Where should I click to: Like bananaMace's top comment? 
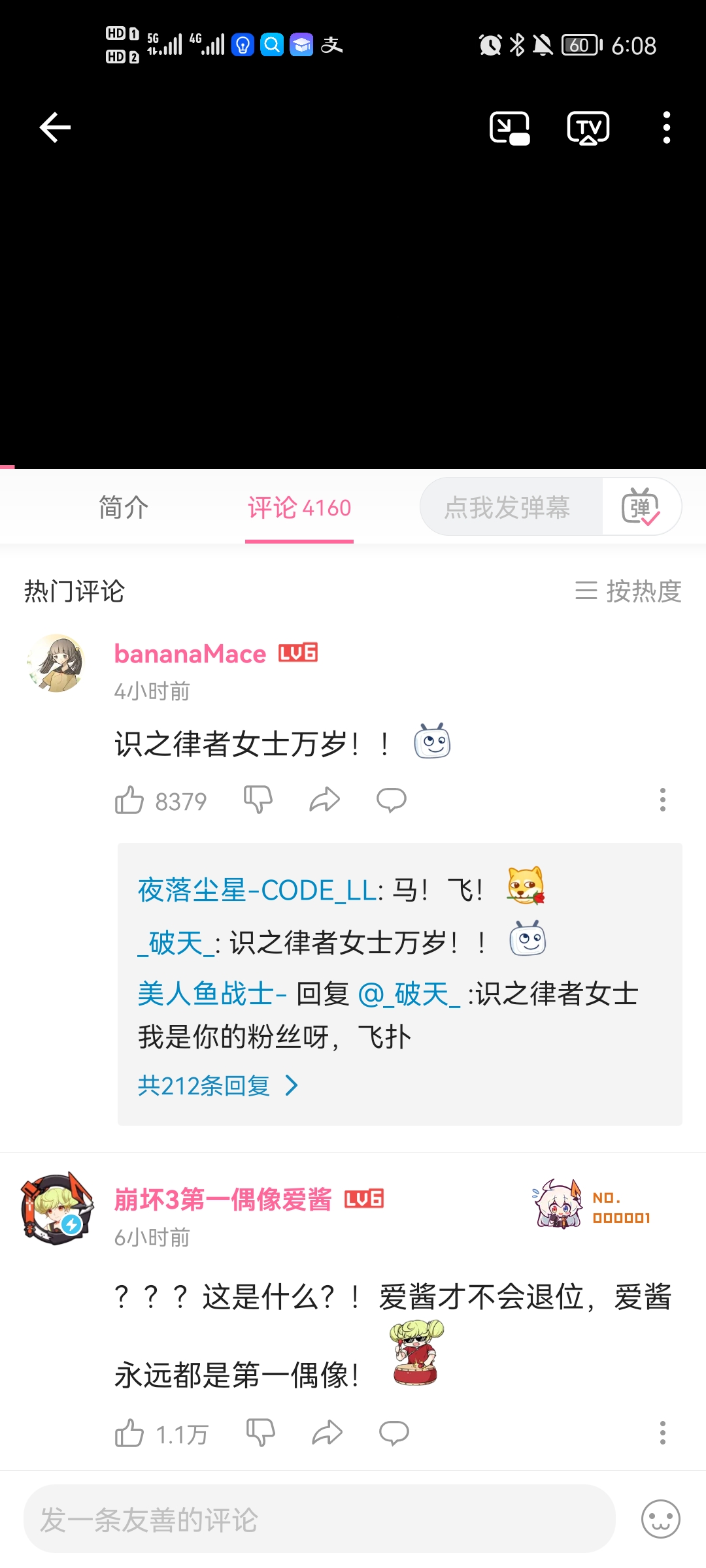[x=133, y=800]
